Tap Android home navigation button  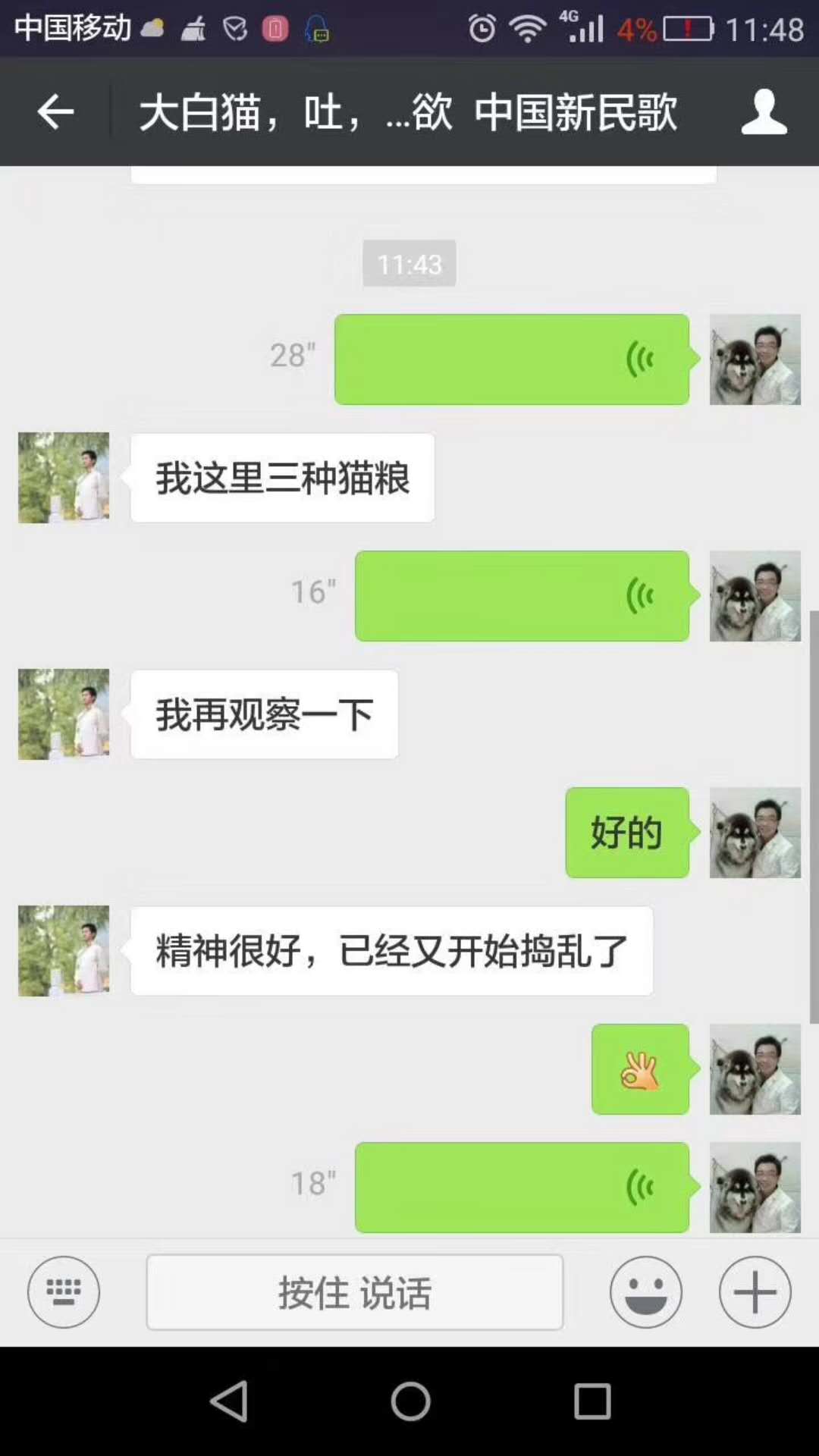[410, 1401]
